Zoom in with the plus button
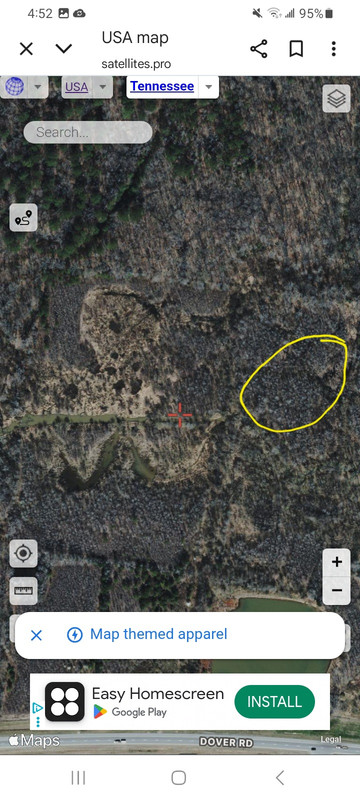Image resolution: width=360 pixels, height=800 pixels. [337, 563]
